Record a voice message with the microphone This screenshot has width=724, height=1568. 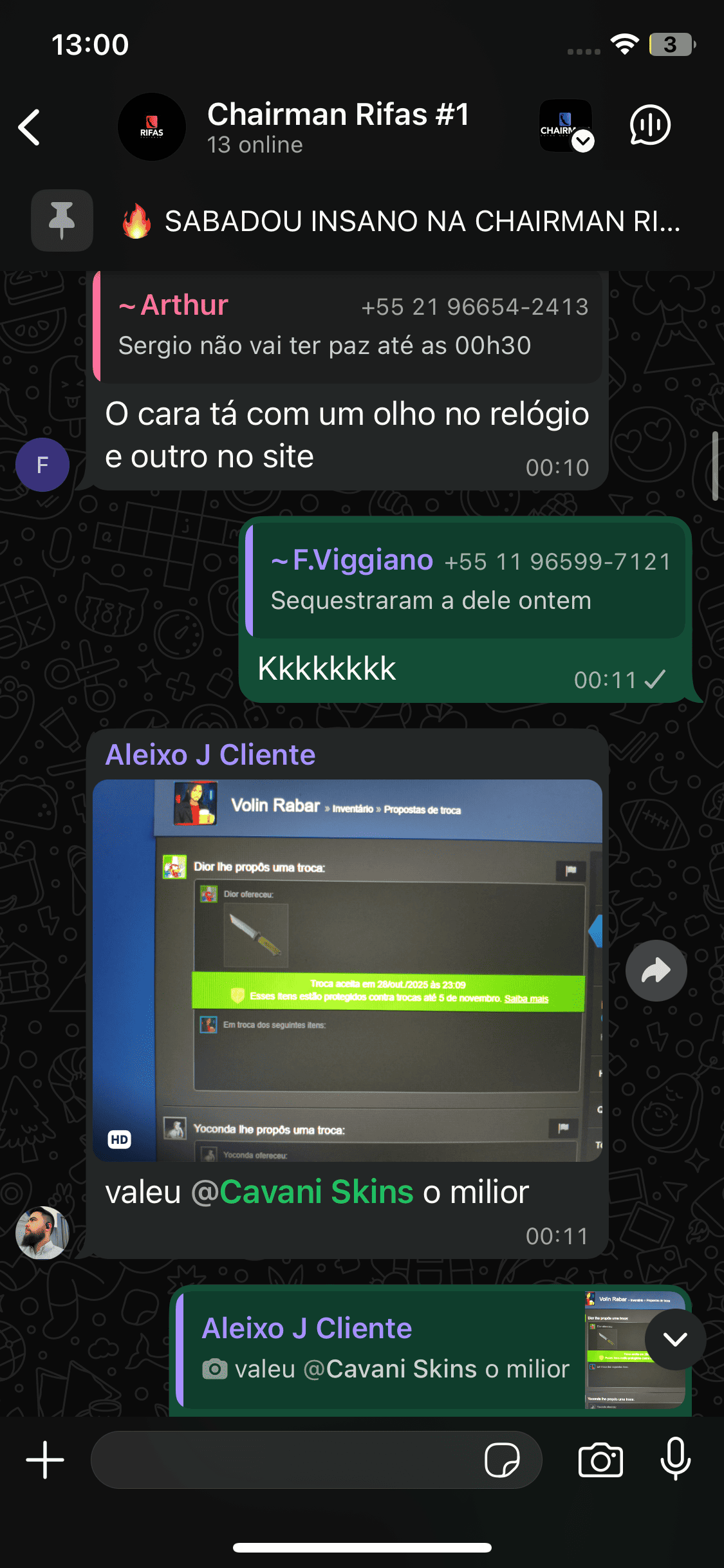[675, 1459]
